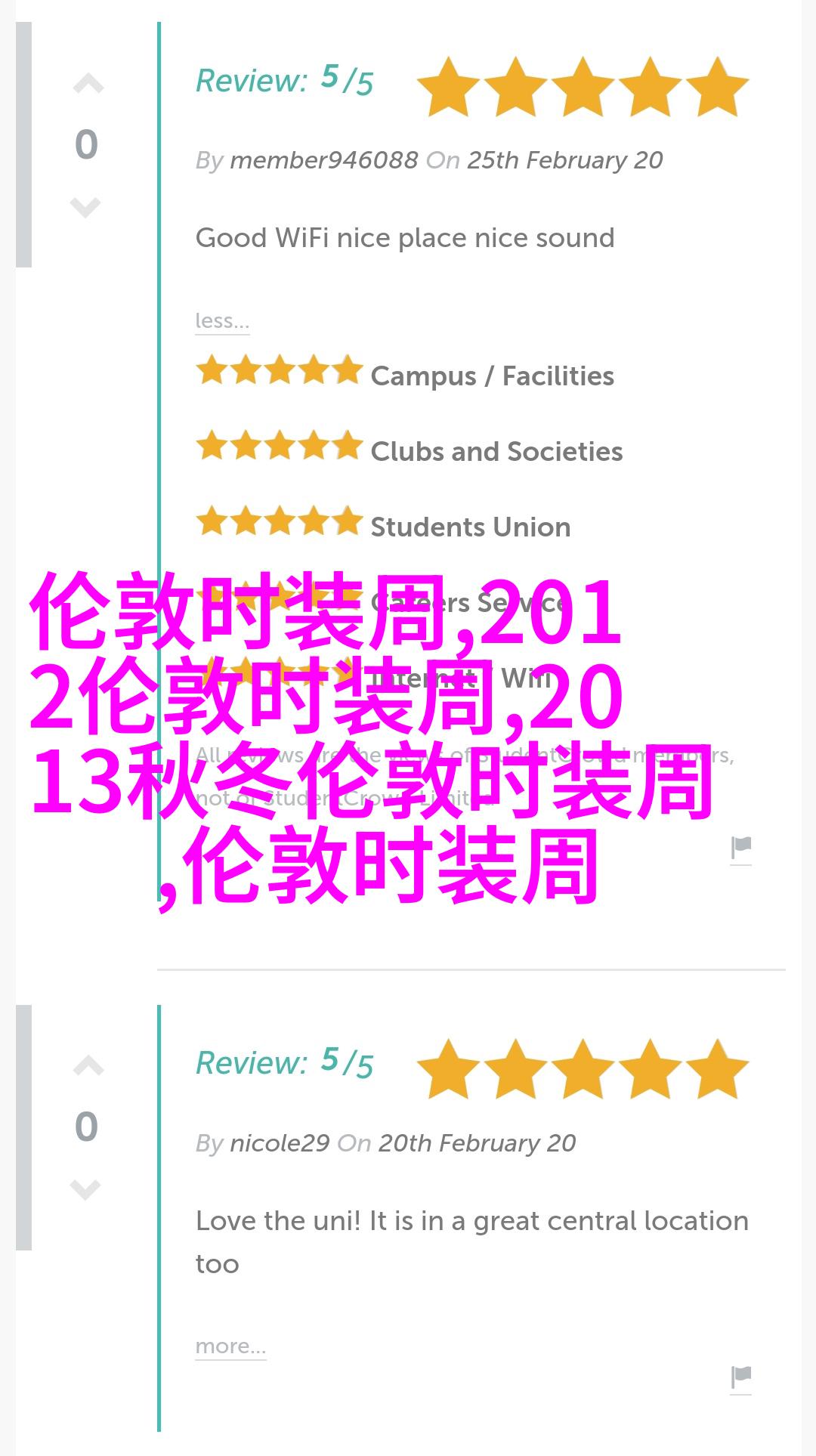Downvote member946088's review
Screen dimensions: 816x1456
coord(85,206)
